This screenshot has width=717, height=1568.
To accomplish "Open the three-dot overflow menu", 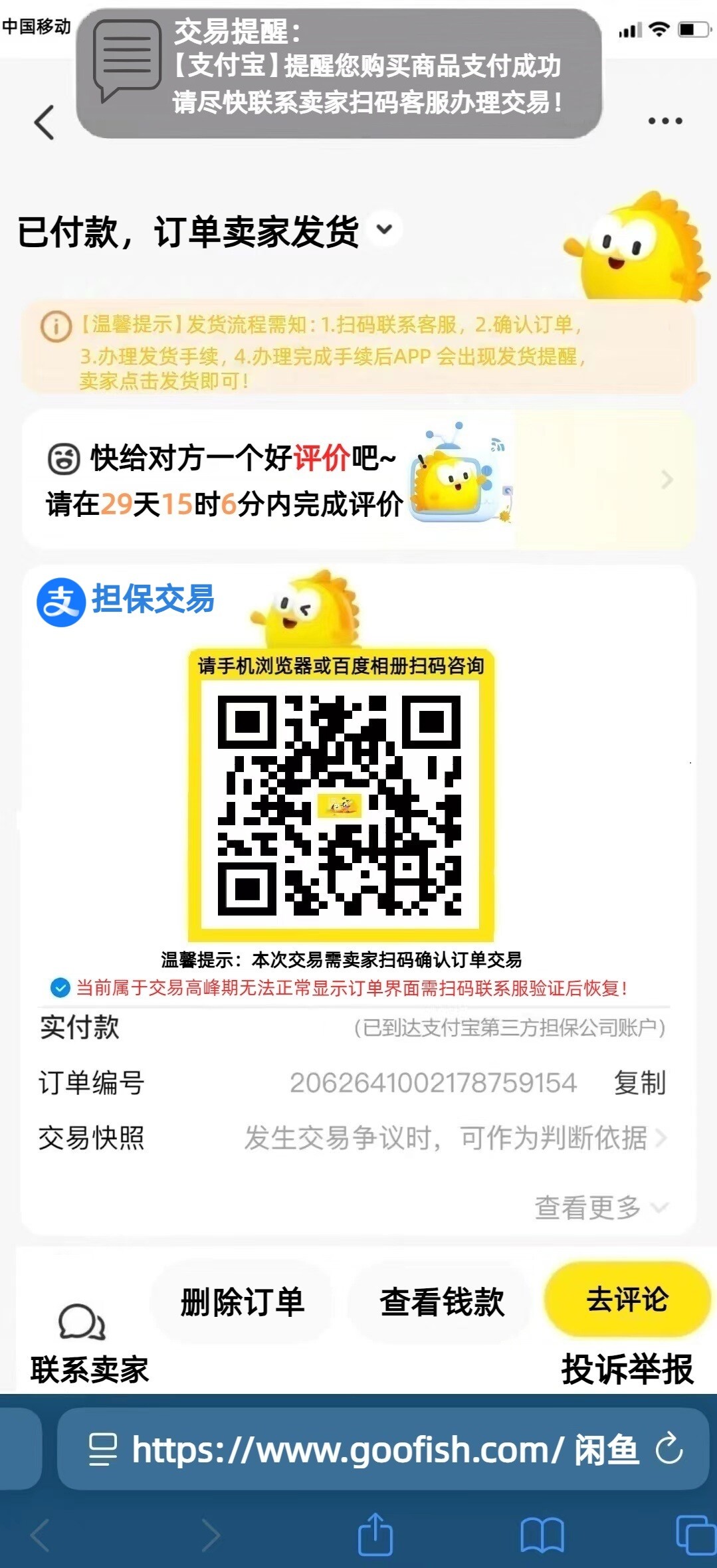I will point(665,121).
